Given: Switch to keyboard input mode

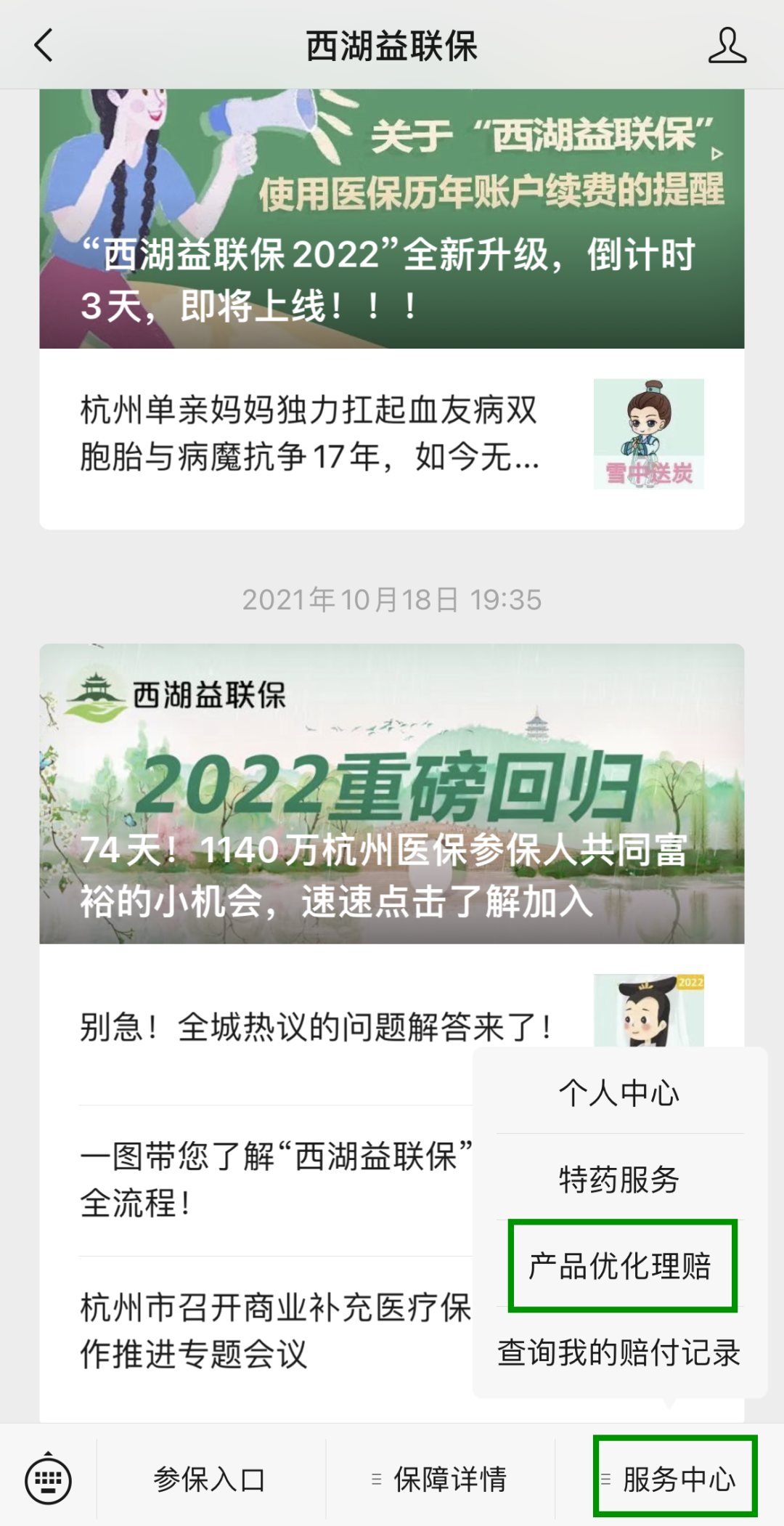Looking at the screenshot, I should click(48, 1479).
